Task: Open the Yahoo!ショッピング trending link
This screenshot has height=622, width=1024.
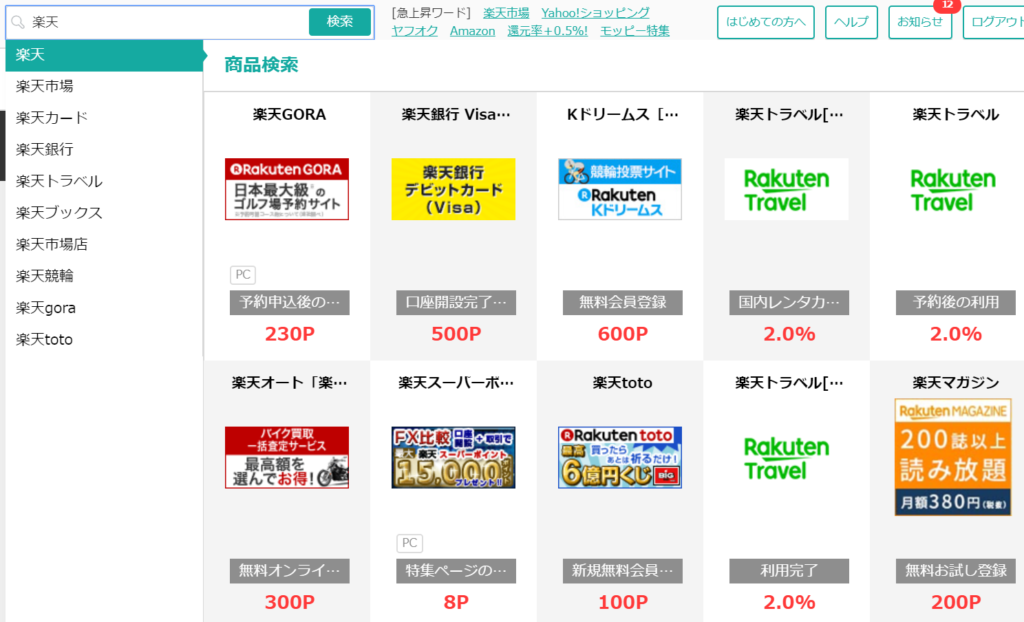Action: 595,12
